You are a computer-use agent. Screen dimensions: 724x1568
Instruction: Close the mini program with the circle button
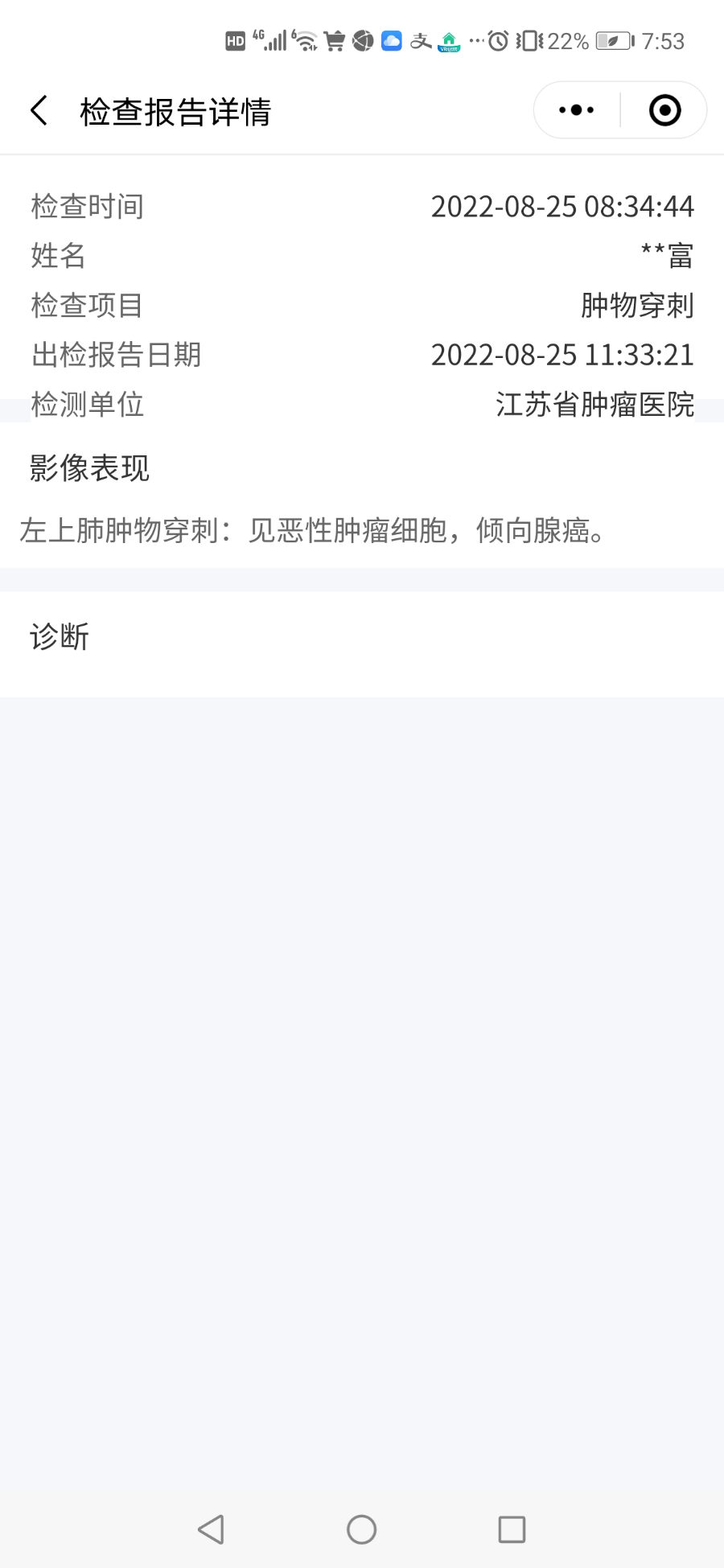[664, 110]
